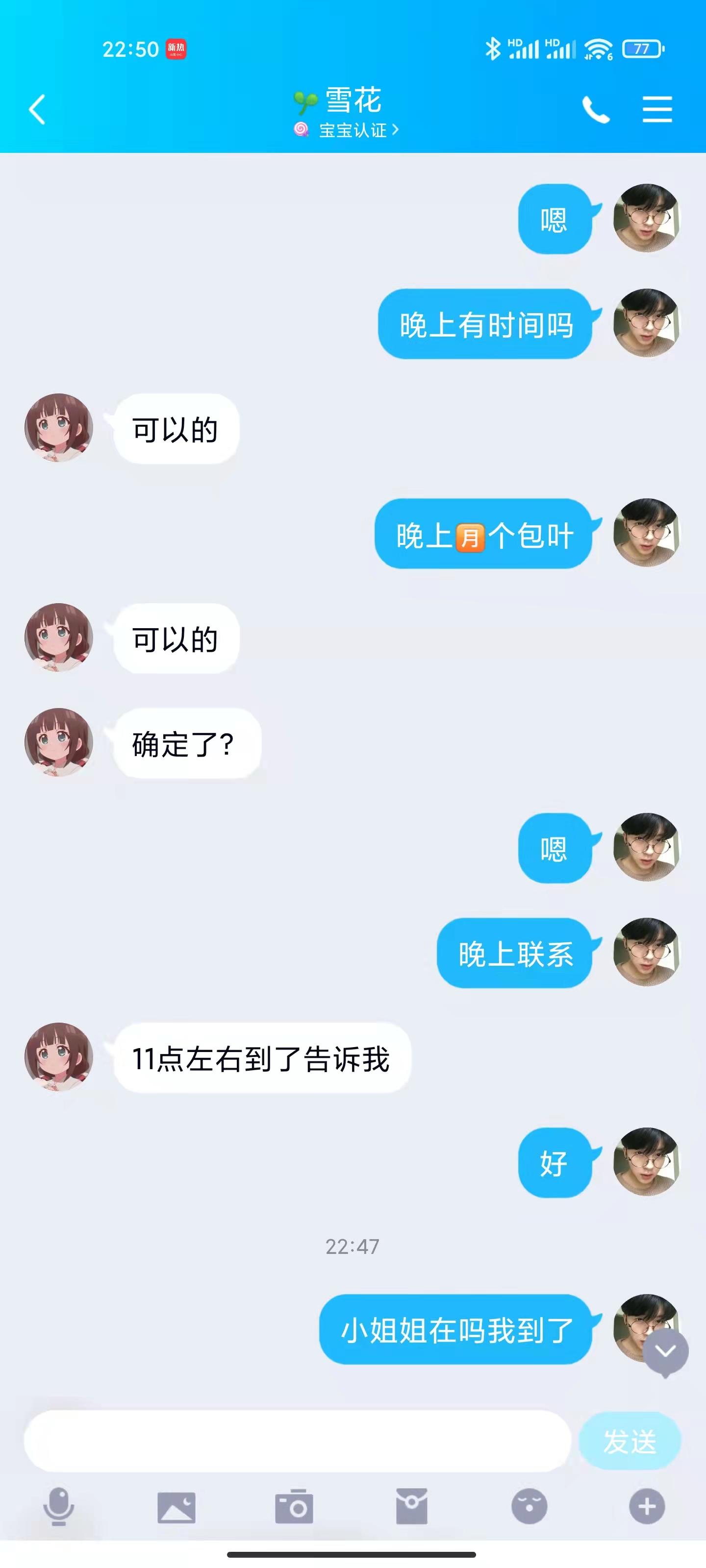Open the chat settings menu

click(656, 110)
